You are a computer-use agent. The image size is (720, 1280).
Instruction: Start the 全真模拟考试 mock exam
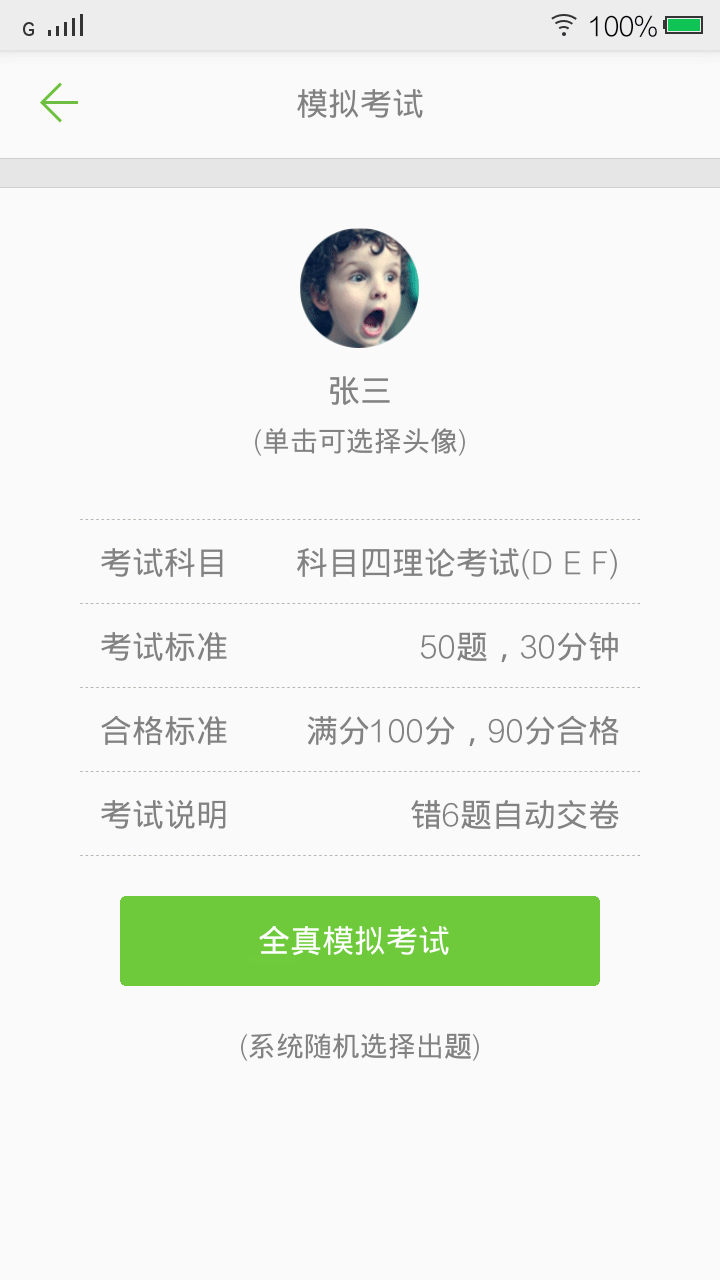(360, 941)
